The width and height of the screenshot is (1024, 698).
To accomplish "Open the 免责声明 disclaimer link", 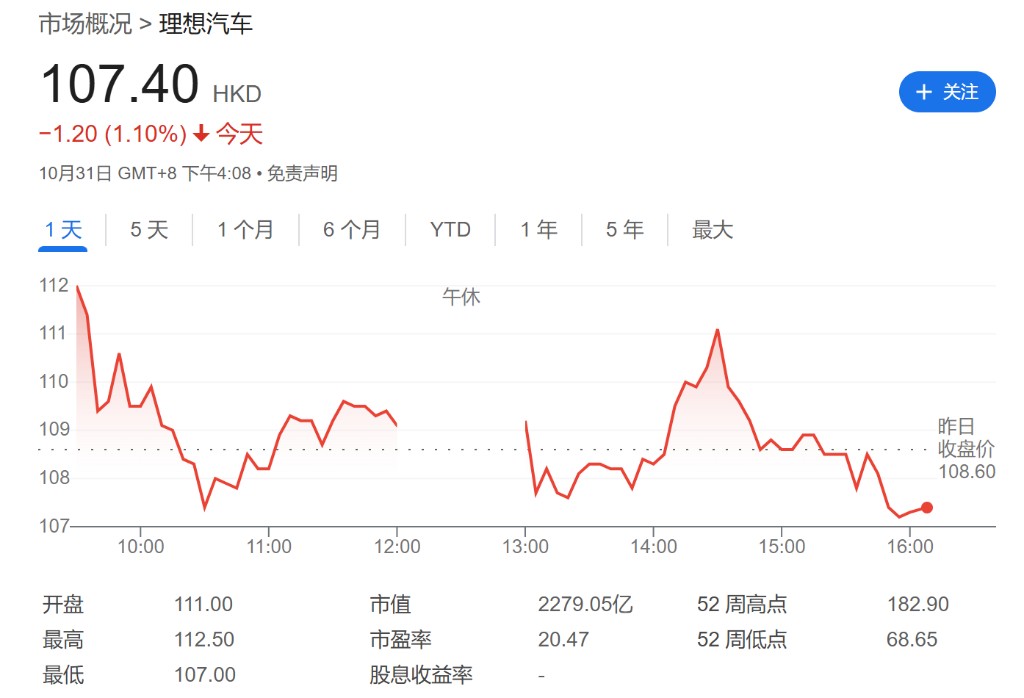I will pyautogui.click(x=302, y=174).
